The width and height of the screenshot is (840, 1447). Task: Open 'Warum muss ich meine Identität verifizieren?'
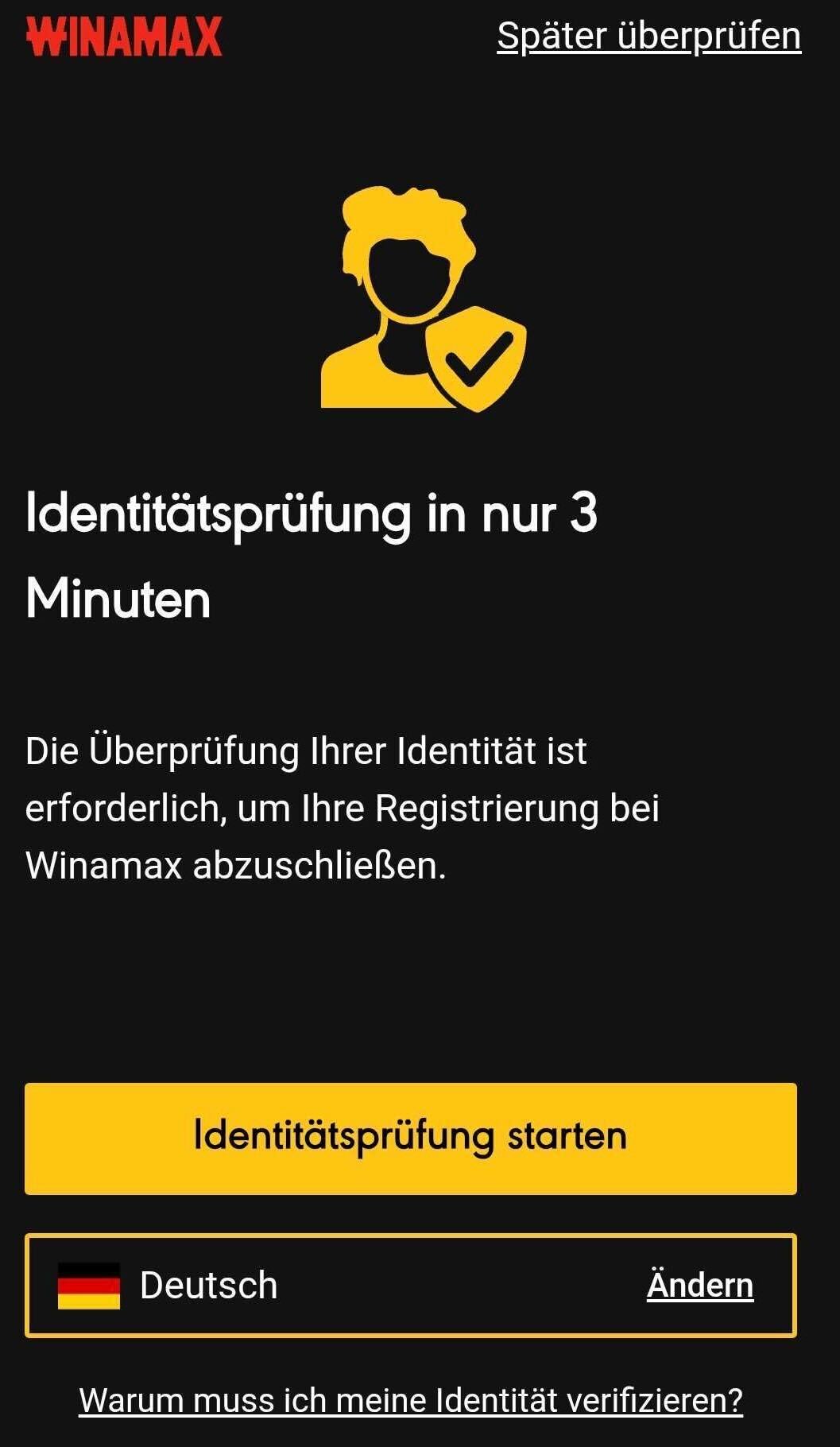pos(410,1400)
